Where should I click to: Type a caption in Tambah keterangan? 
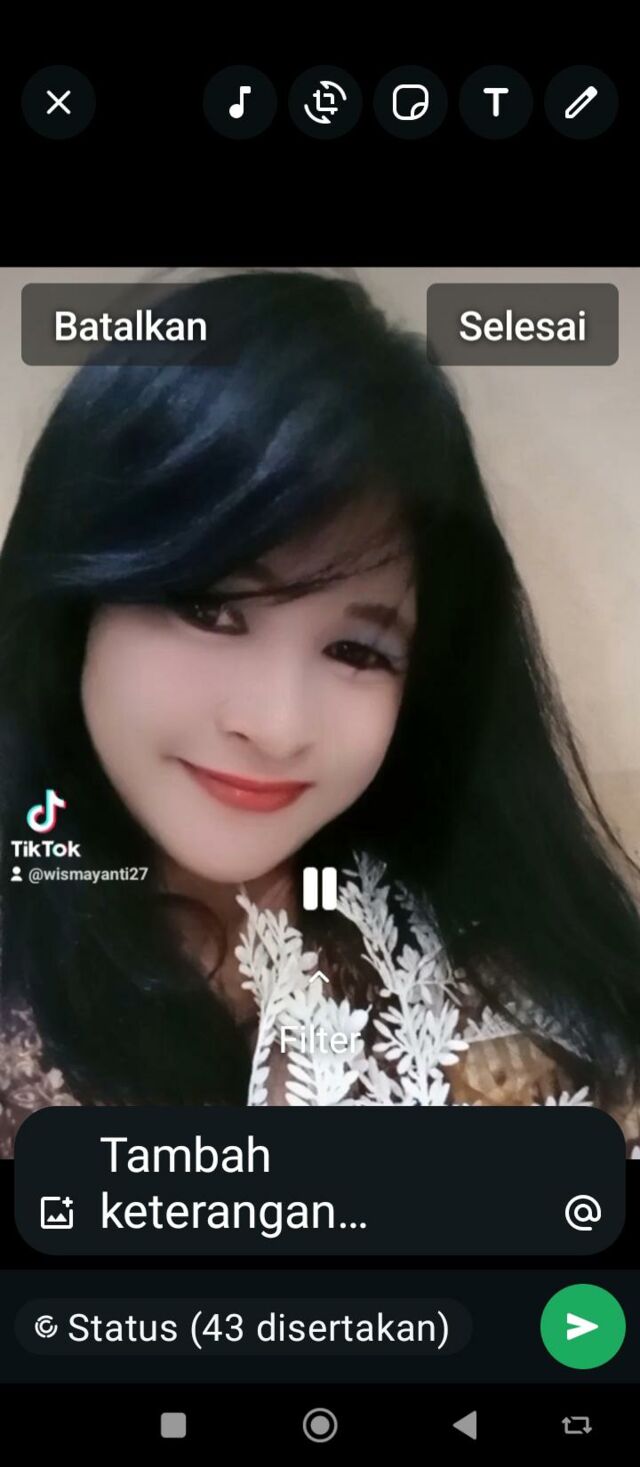point(300,1182)
